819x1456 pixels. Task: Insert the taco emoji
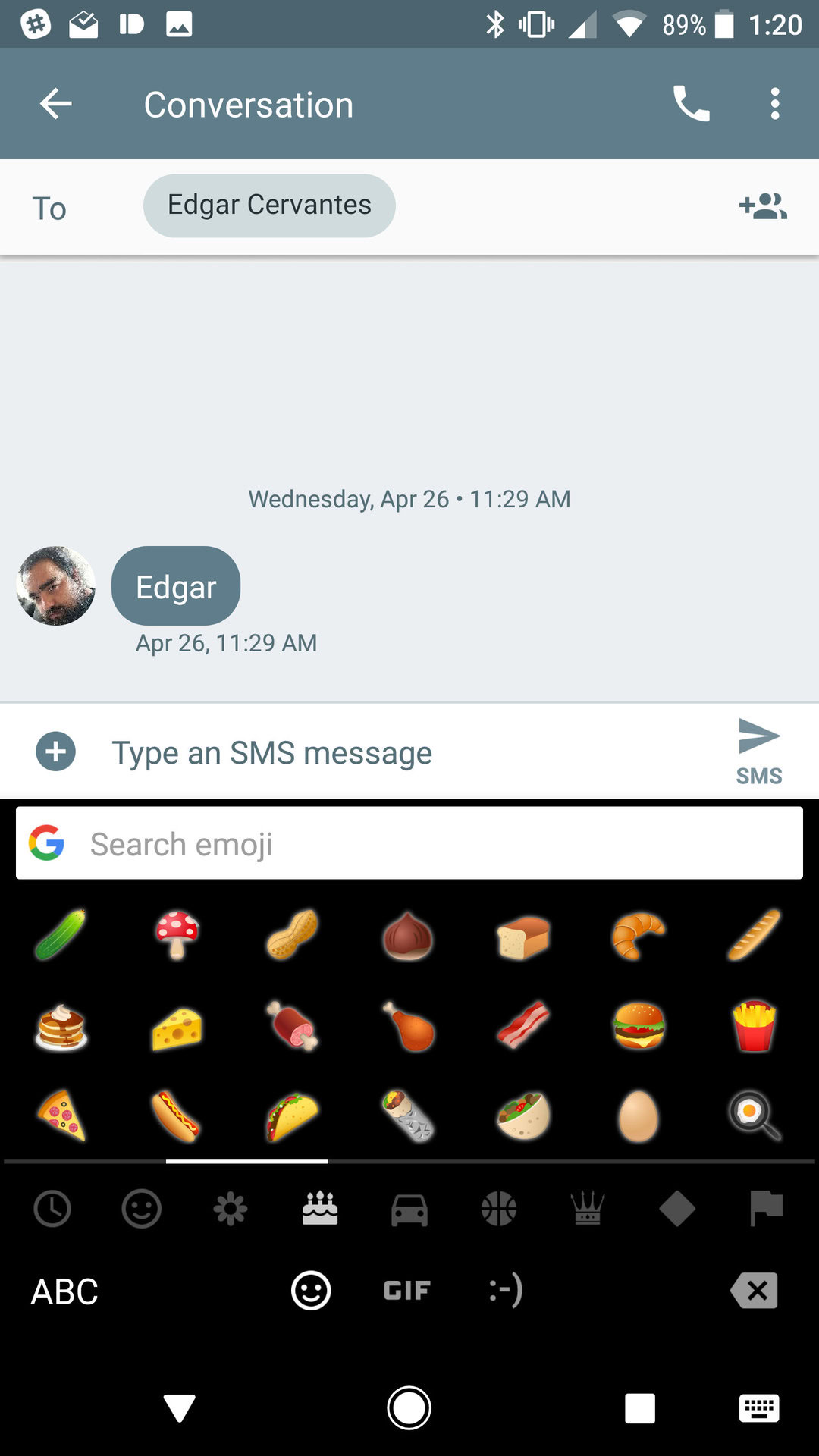click(292, 1116)
